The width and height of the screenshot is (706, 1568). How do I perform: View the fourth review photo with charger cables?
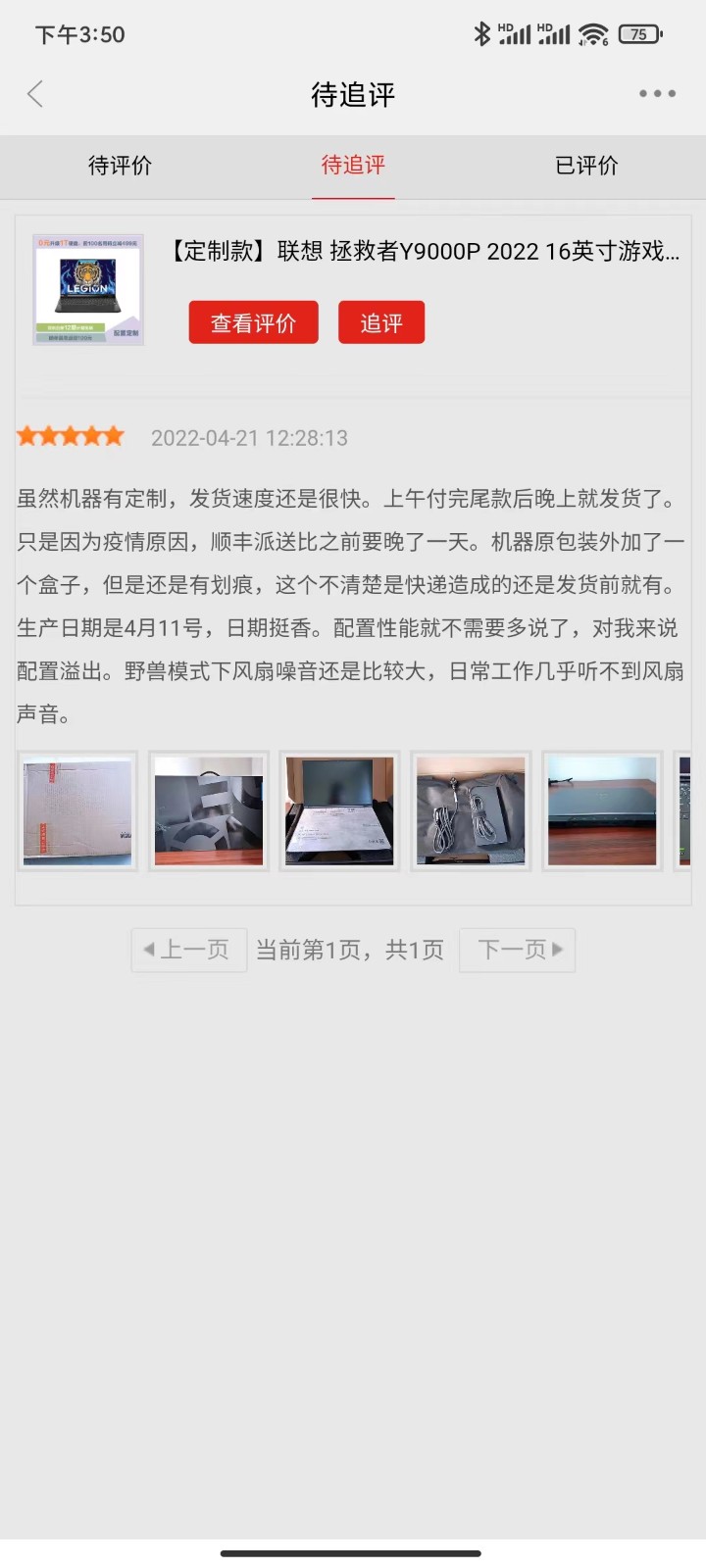471,811
